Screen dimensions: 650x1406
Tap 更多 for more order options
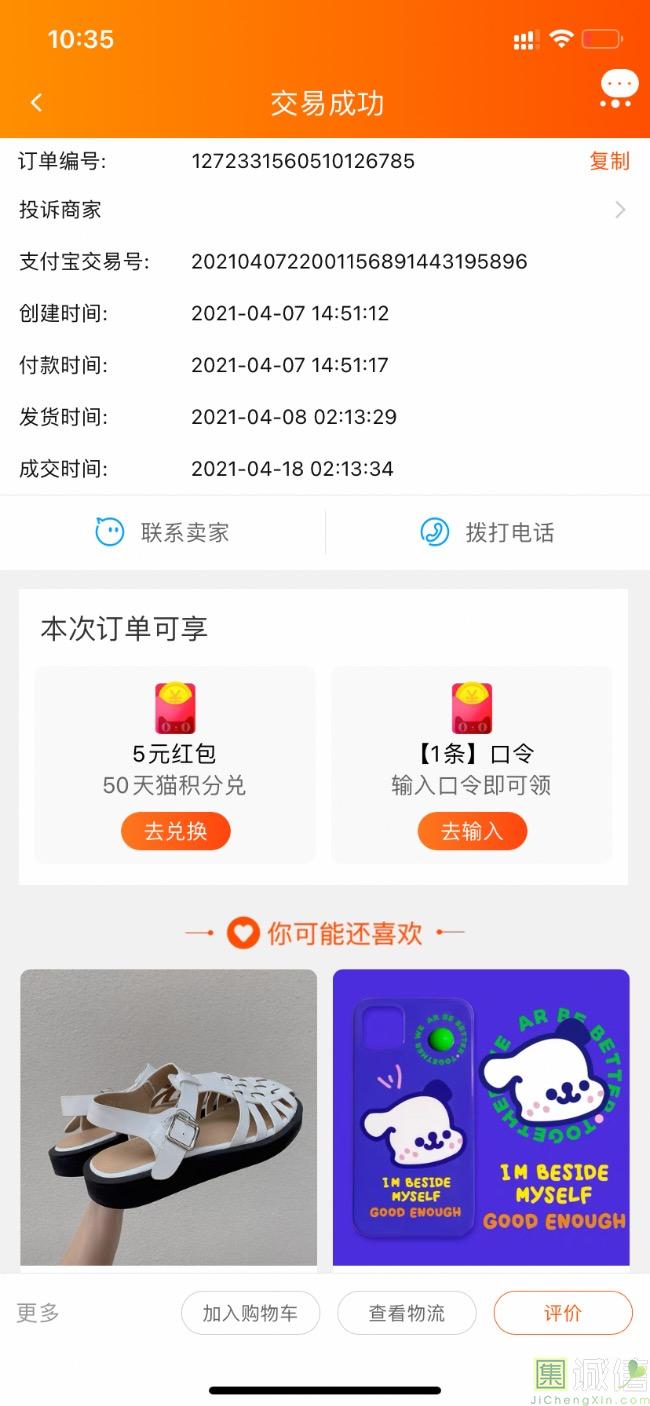click(38, 1313)
